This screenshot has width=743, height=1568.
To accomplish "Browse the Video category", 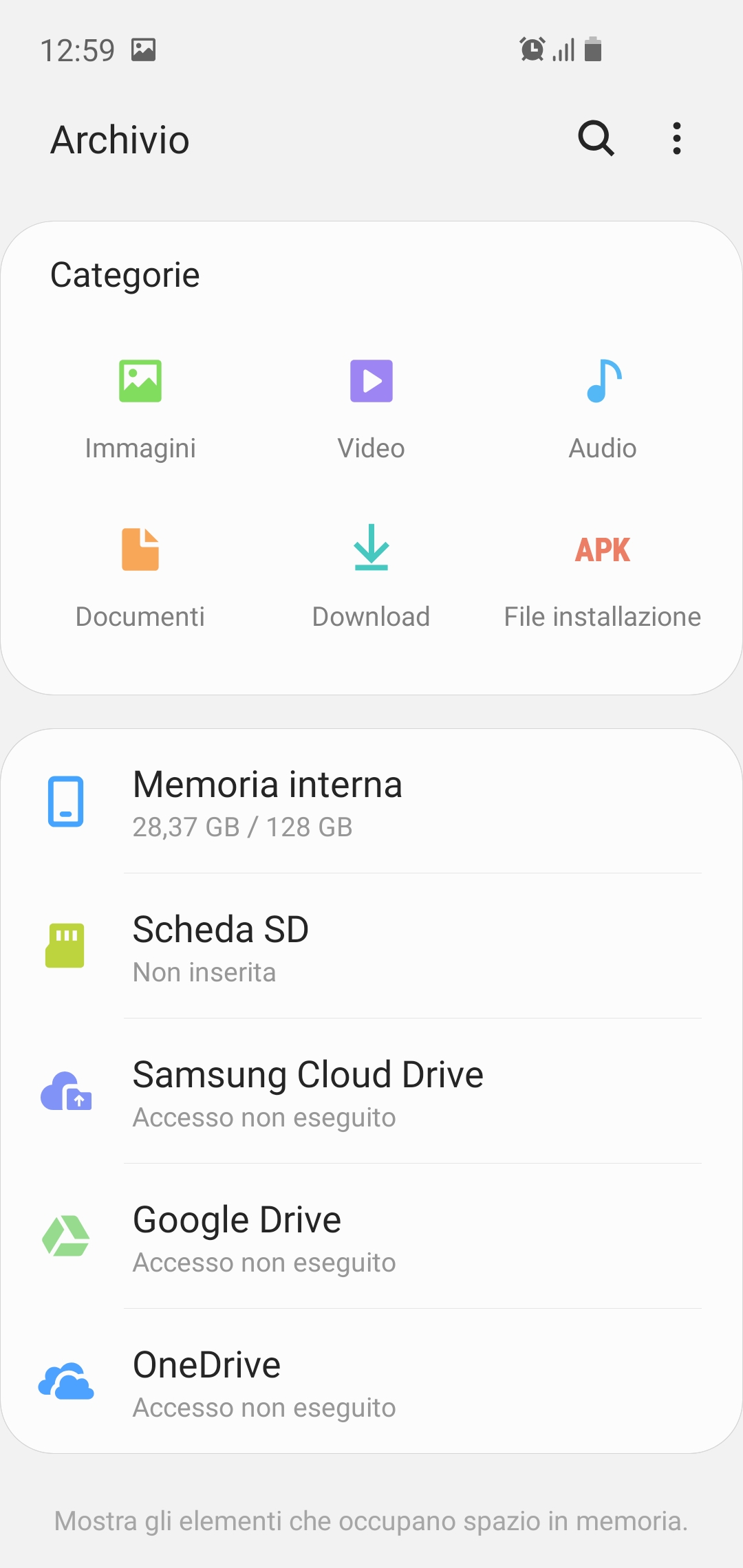I will coord(371,410).
